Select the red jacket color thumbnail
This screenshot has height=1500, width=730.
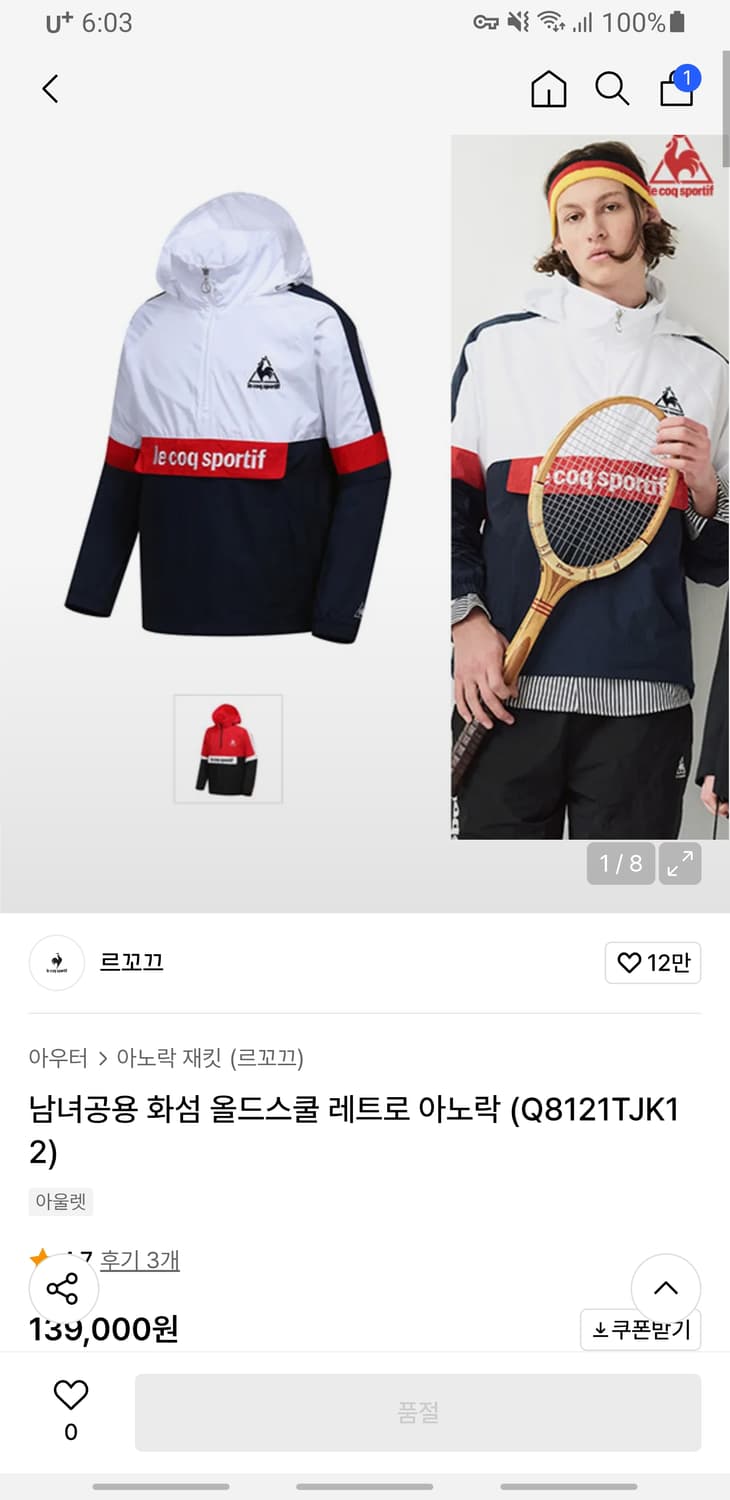228,748
